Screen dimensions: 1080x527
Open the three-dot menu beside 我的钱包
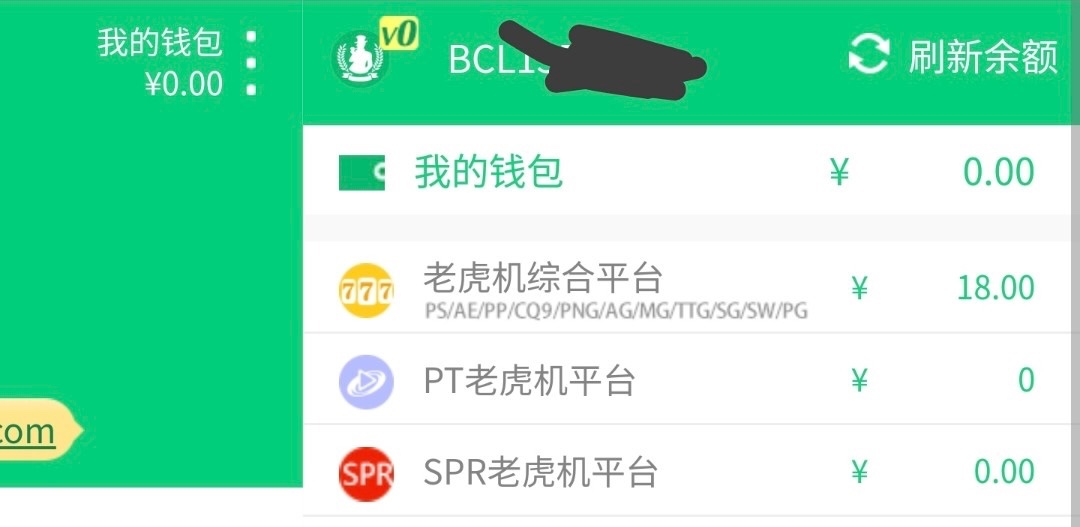(251, 63)
